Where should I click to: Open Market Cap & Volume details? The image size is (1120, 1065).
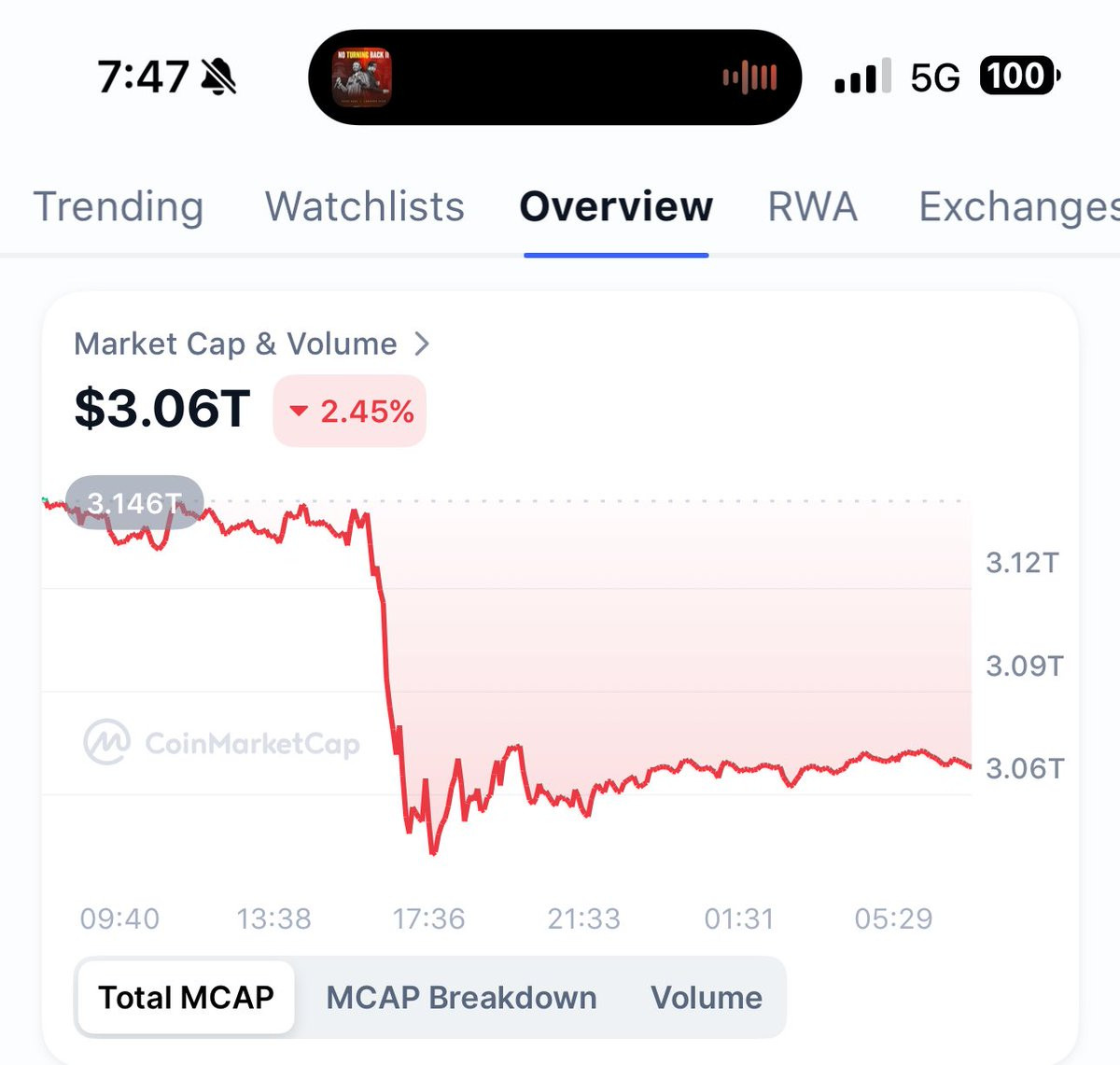tap(252, 343)
